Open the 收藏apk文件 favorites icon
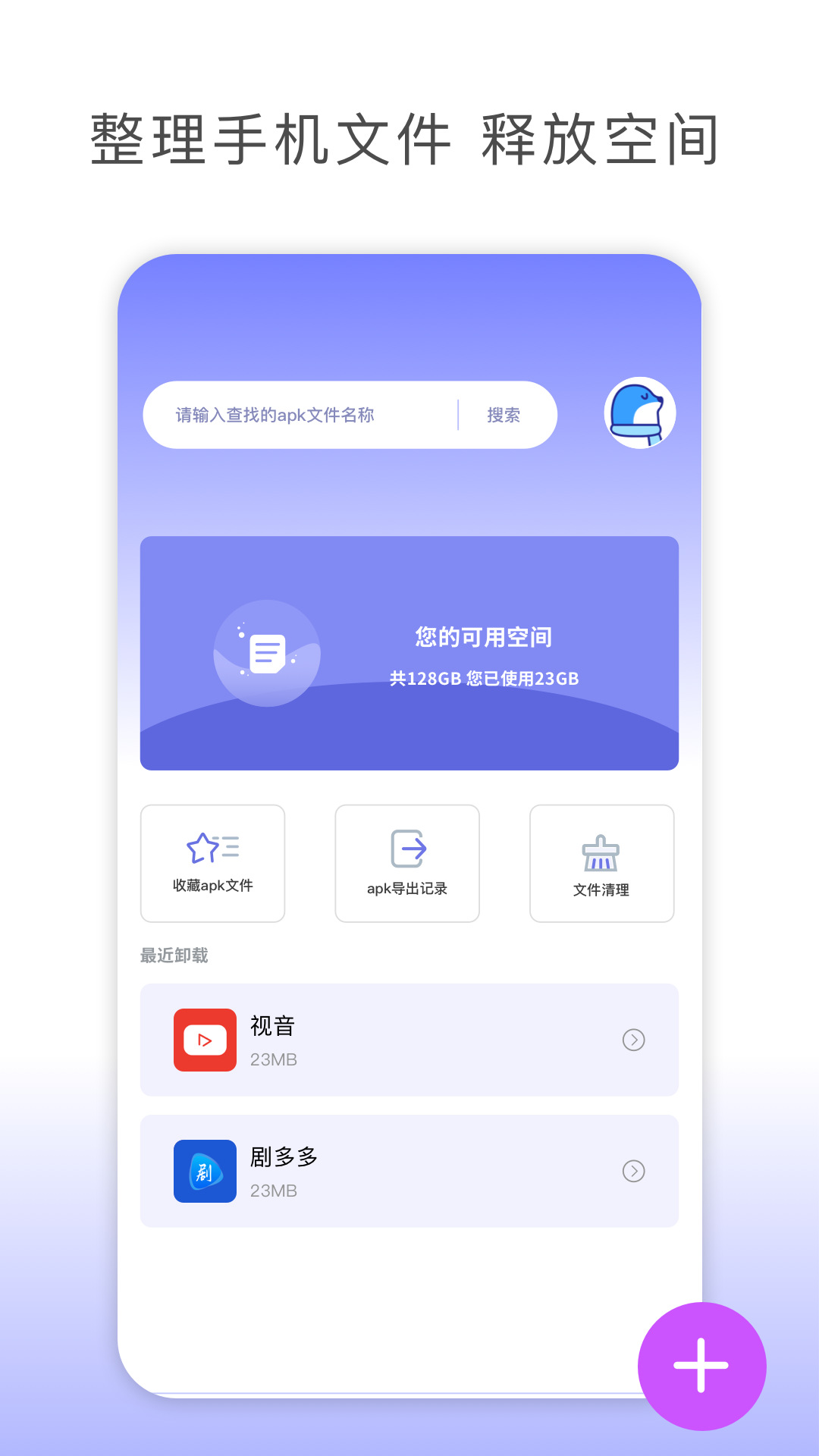The image size is (819, 1456). (x=212, y=863)
